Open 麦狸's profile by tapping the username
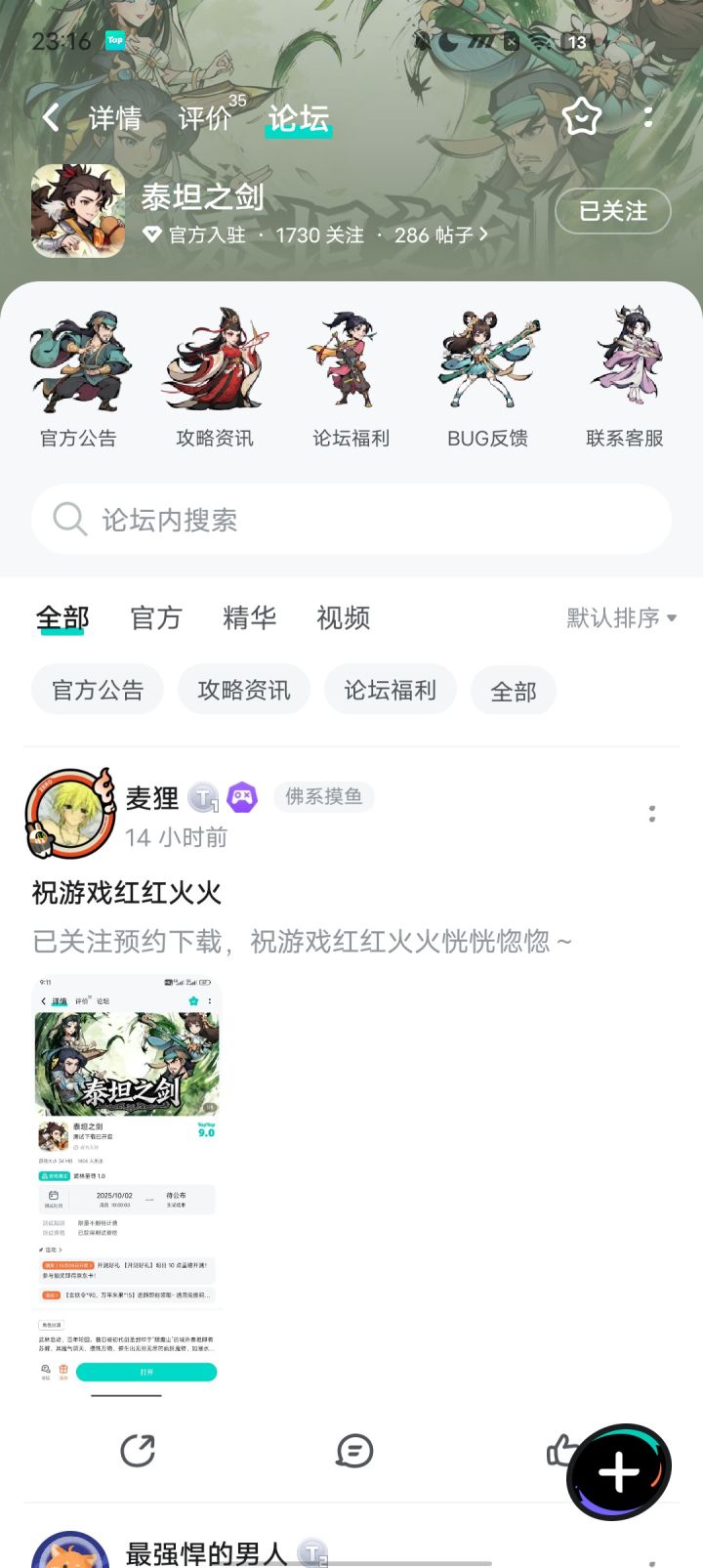 pos(149,797)
